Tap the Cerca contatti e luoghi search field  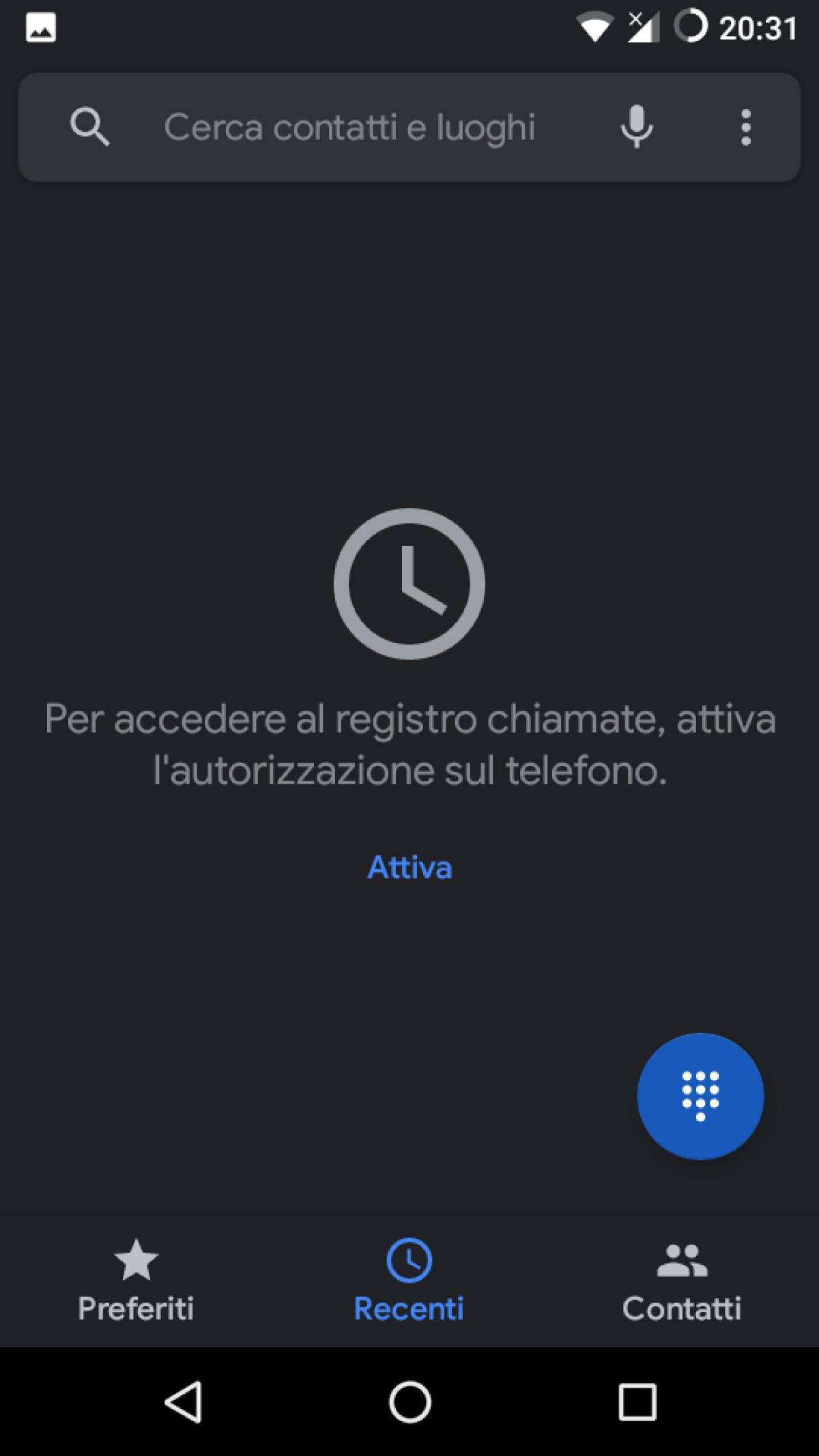point(348,127)
